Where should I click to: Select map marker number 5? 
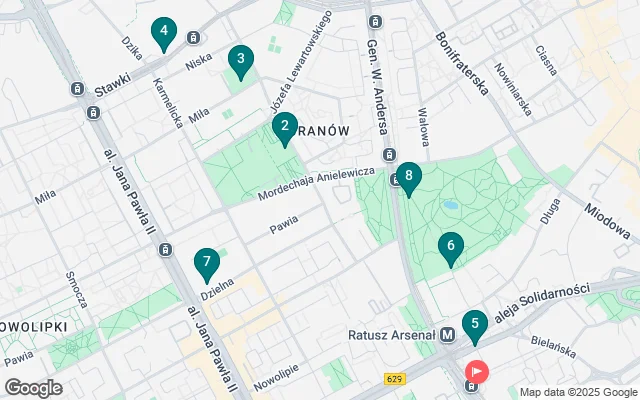click(475, 324)
